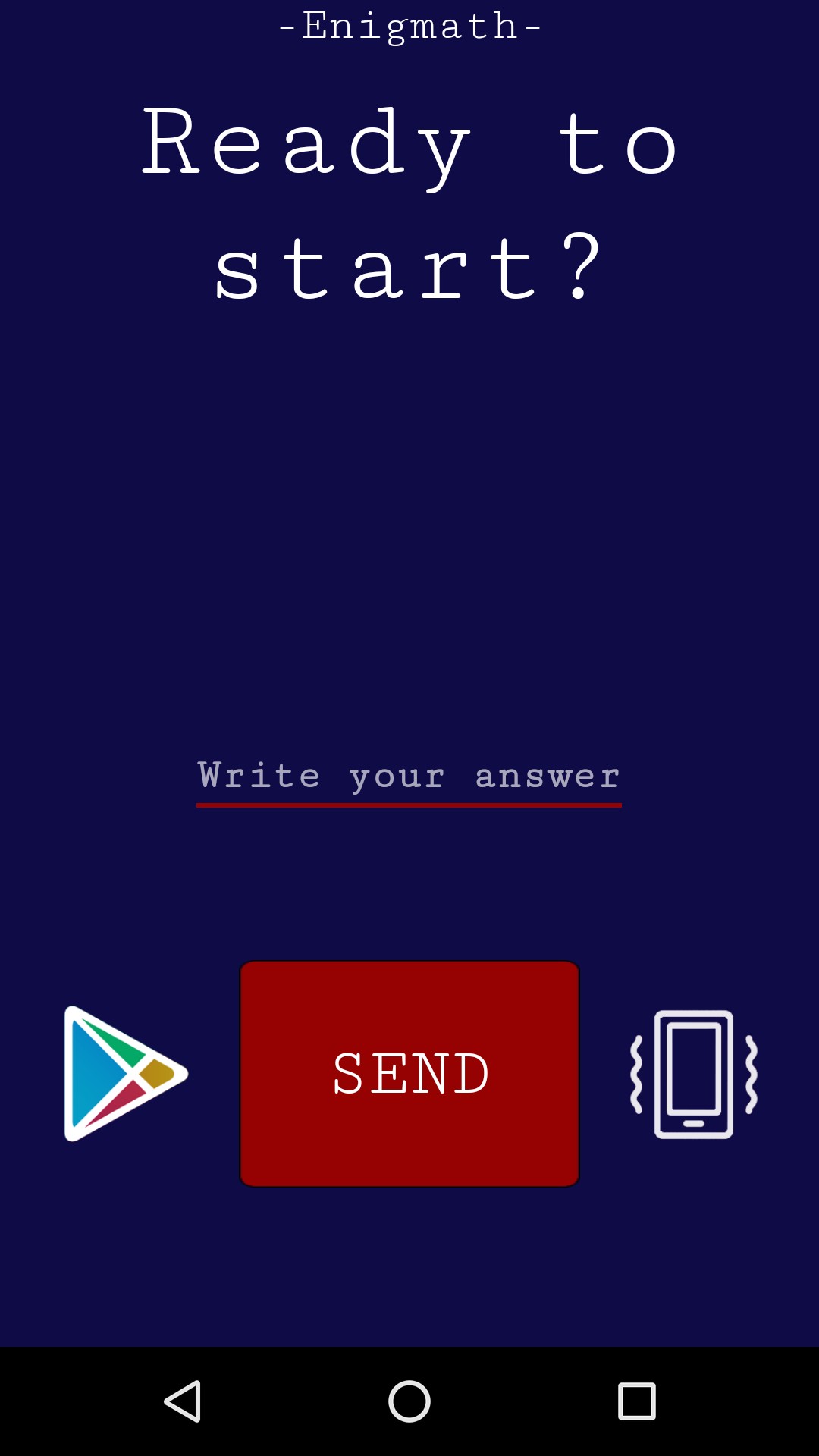Toggle the phone vibration icon
Viewport: 819px width, 1456px height.
pos(694,1073)
